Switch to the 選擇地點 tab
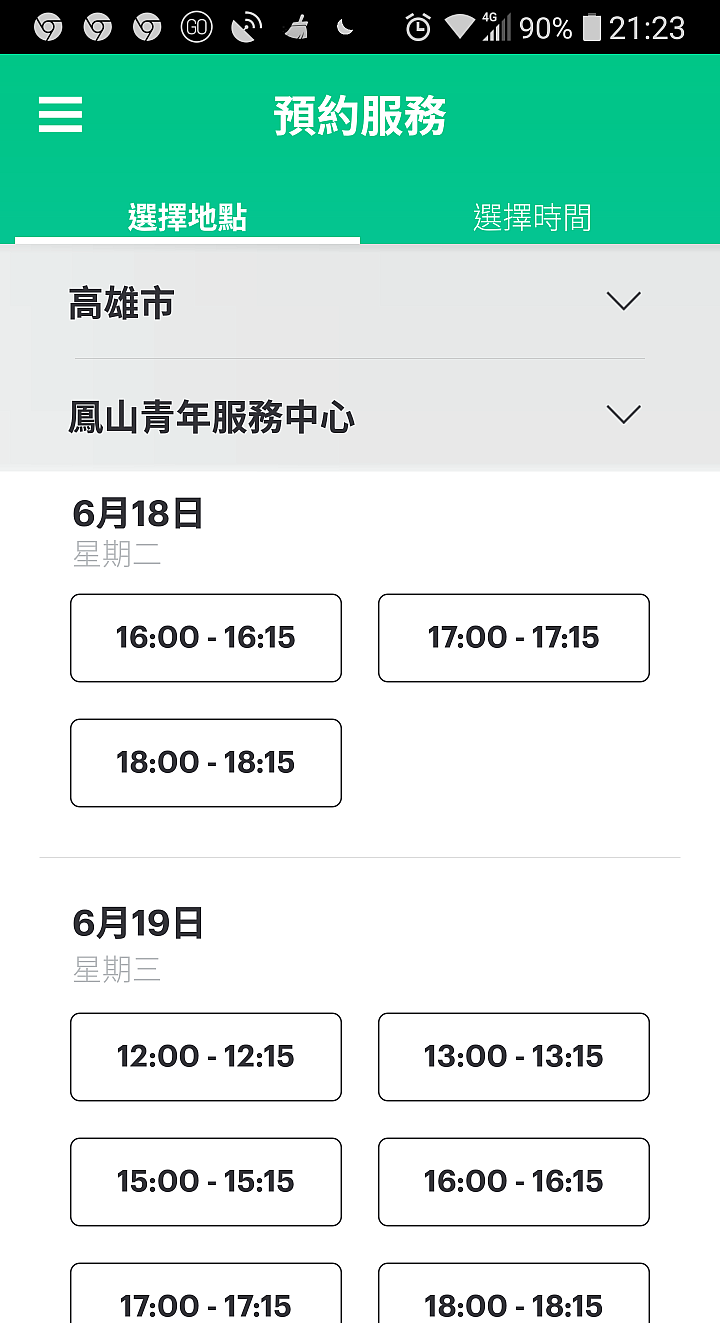This screenshot has width=720, height=1323. click(187, 217)
